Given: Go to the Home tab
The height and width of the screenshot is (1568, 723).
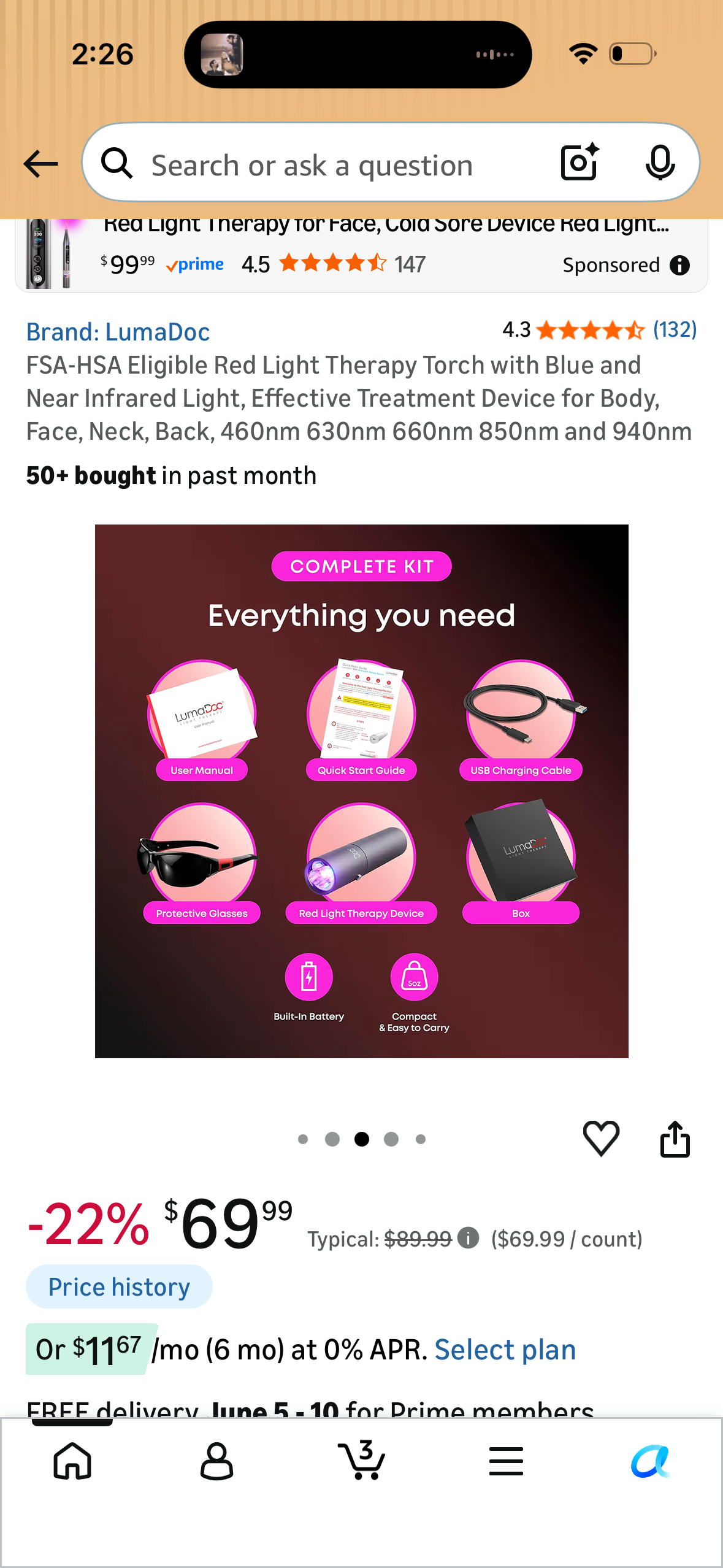Looking at the screenshot, I should (72, 1461).
